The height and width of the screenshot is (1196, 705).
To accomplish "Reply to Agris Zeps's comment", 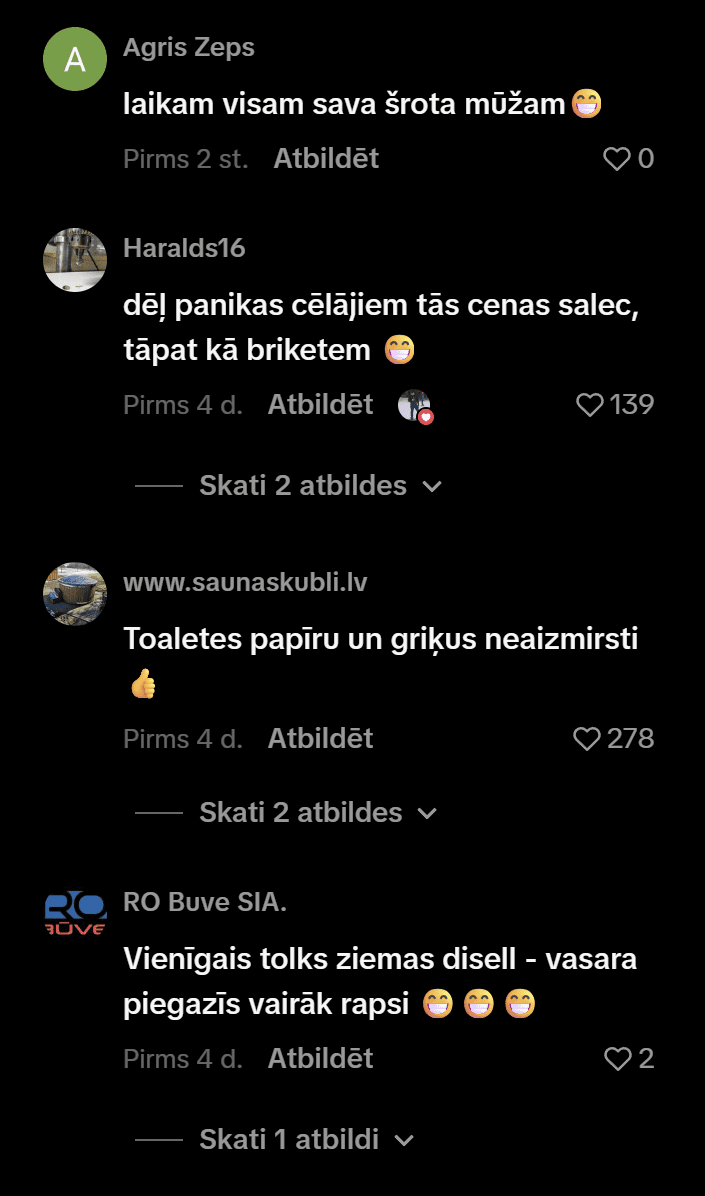I will point(326,159).
